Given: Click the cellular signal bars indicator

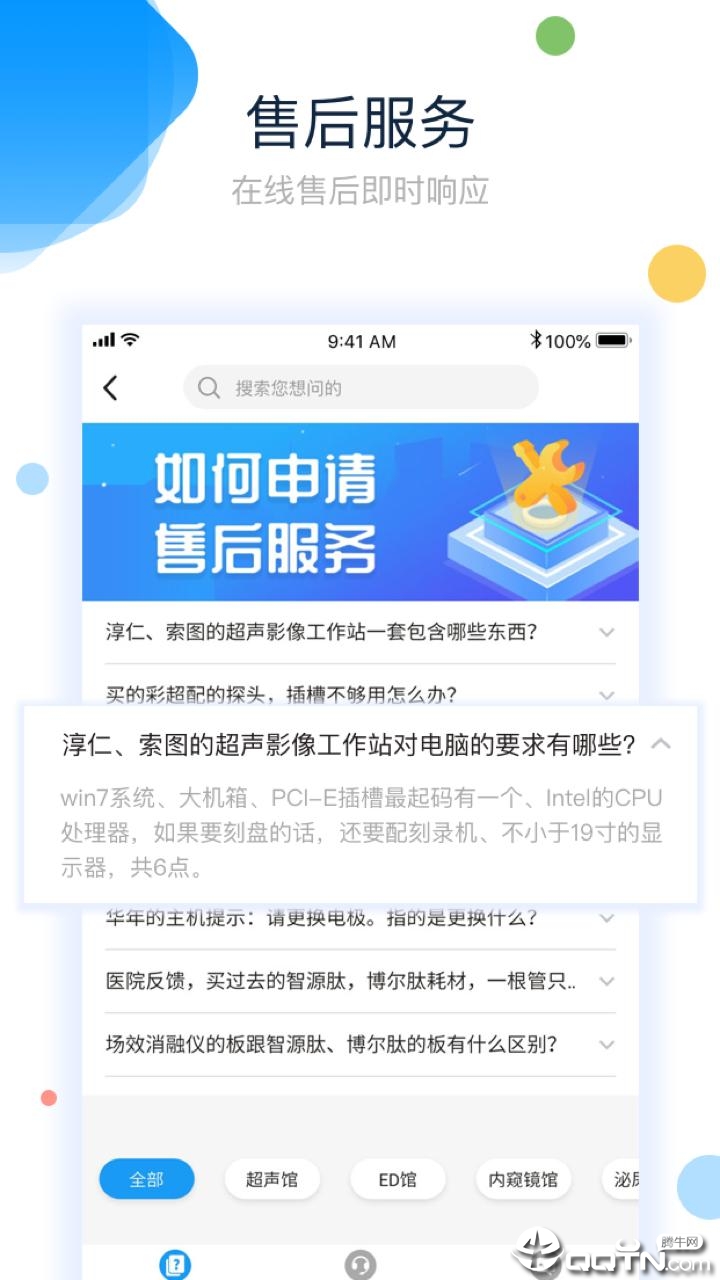Looking at the screenshot, I should [105, 341].
